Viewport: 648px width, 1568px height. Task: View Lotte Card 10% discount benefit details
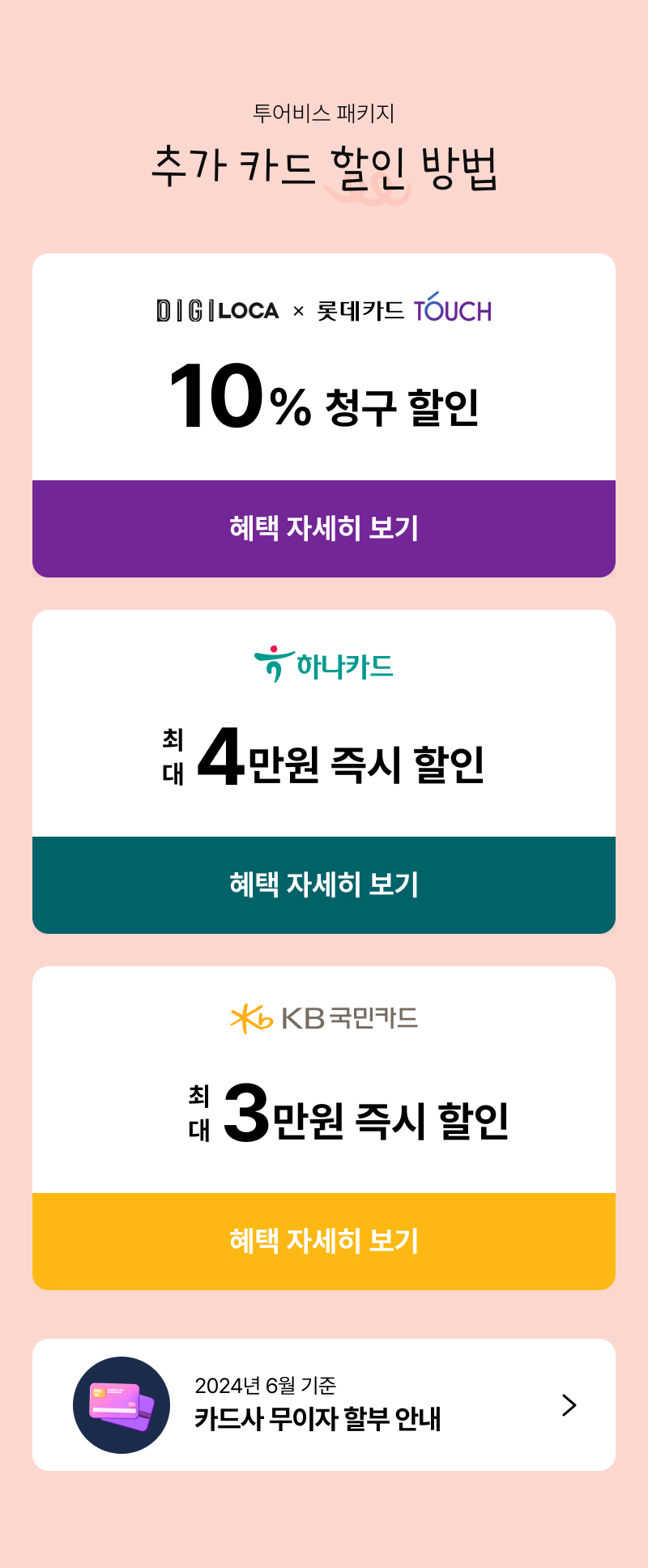coord(324,528)
